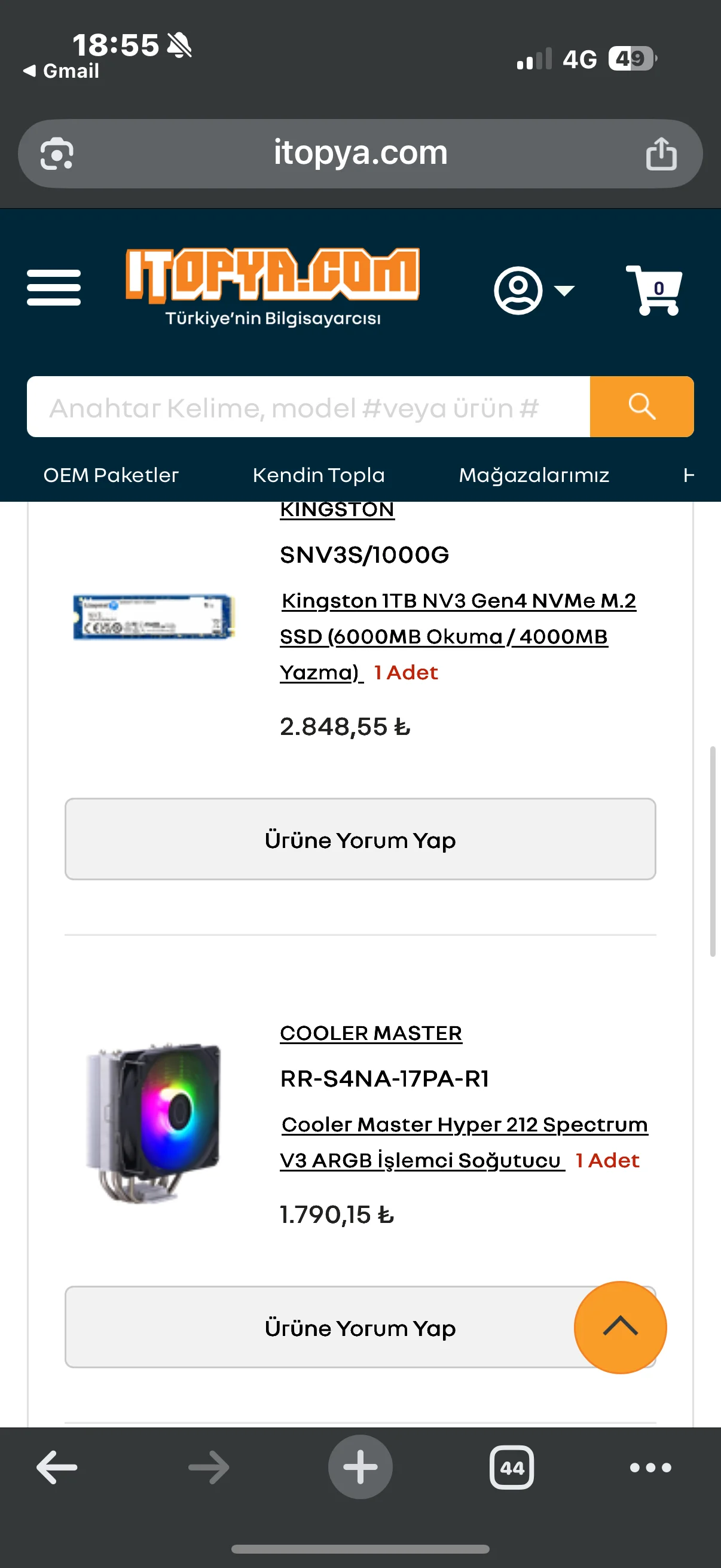Screen dimensions: 721x1568
Task: Tap the orange search button
Action: [641, 407]
